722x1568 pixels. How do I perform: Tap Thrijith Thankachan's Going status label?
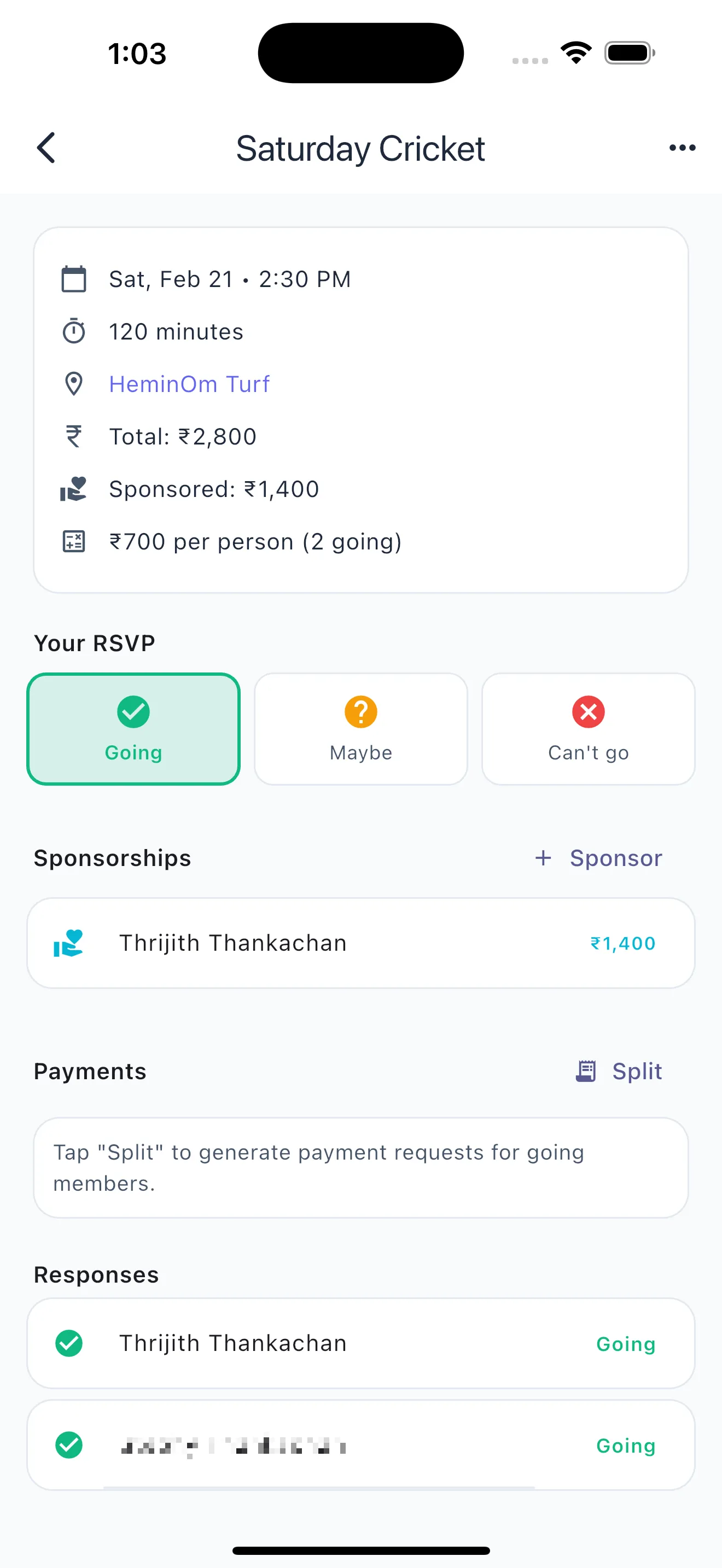pos(625,1344)
